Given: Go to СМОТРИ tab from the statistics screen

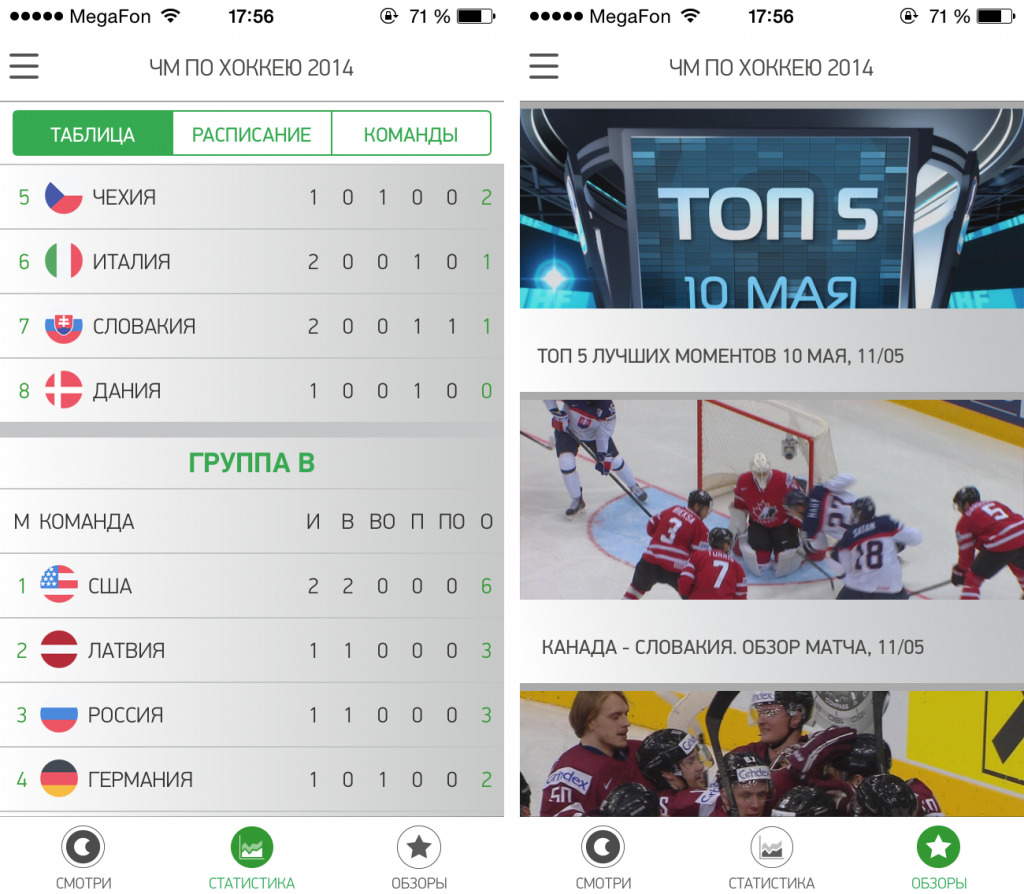Looking at the screenshot, I should 83,857.
